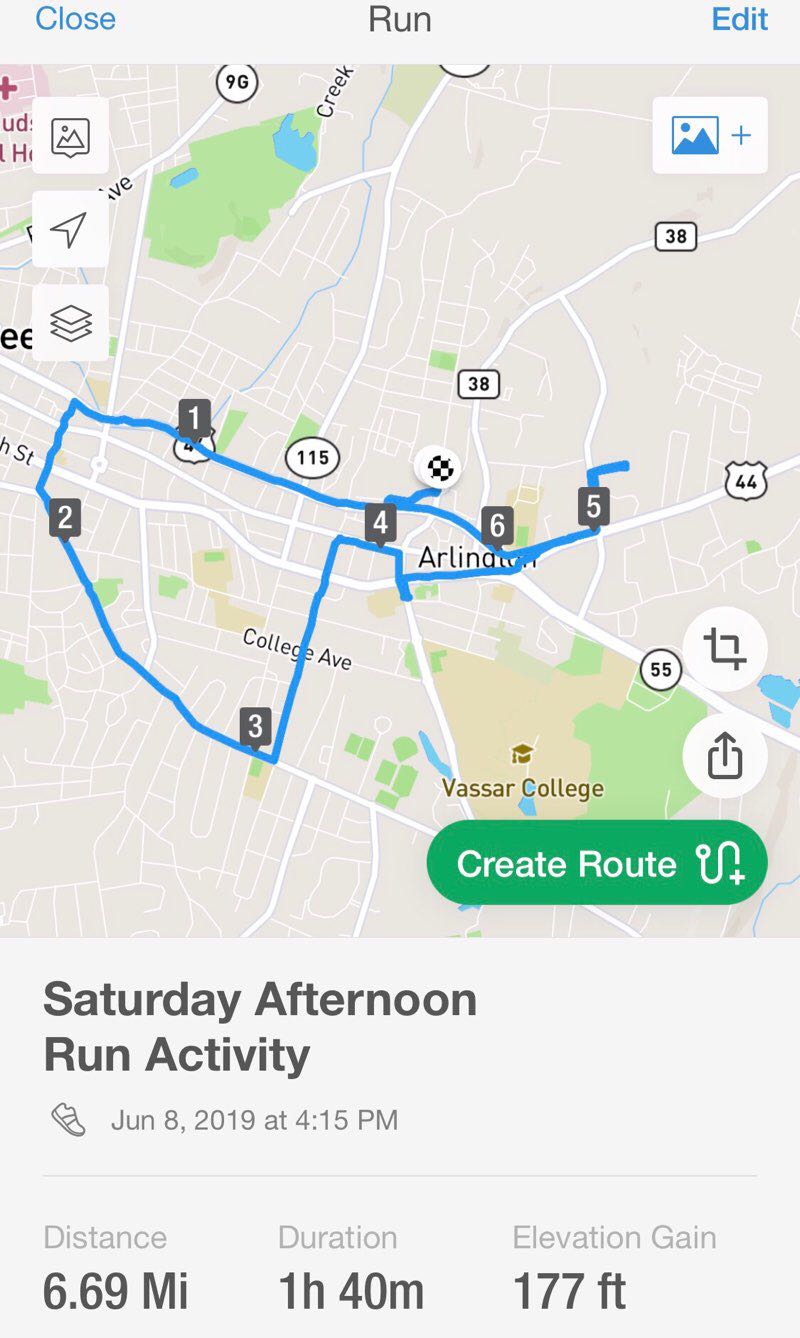The width and height of the screenshot is (800, 1338).
Task: Open the map layers options
Action: tap(70, 323)
